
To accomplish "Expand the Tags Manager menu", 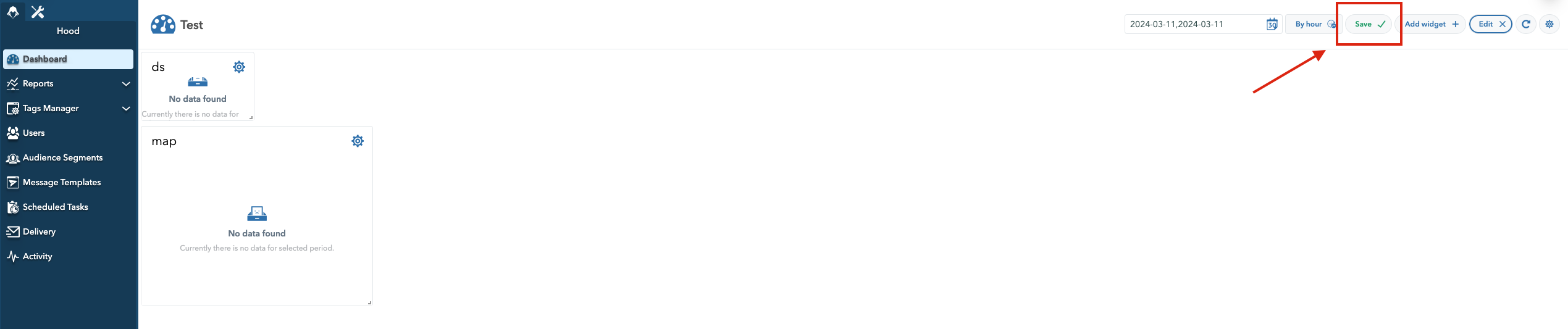I will coord(68,108).
